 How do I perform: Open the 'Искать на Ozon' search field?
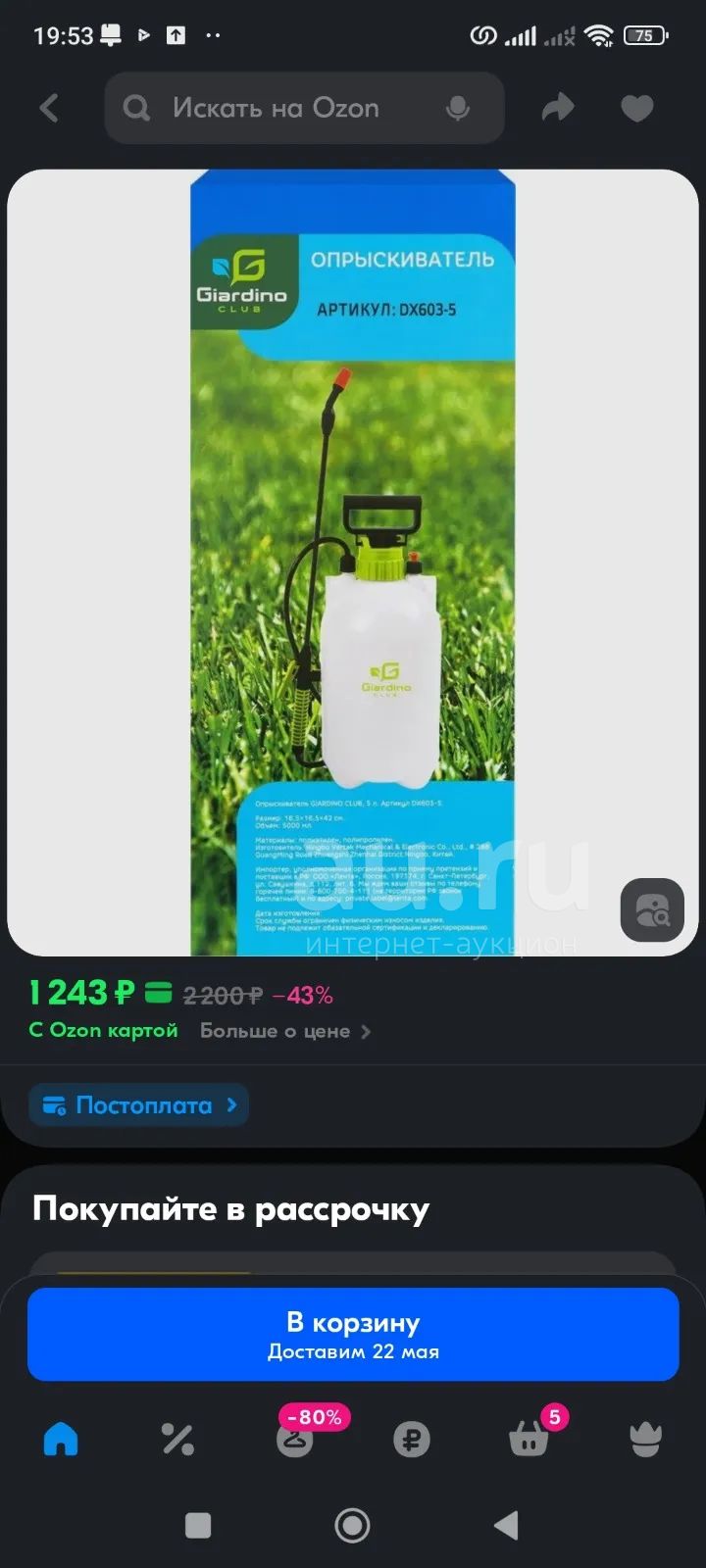304,108
